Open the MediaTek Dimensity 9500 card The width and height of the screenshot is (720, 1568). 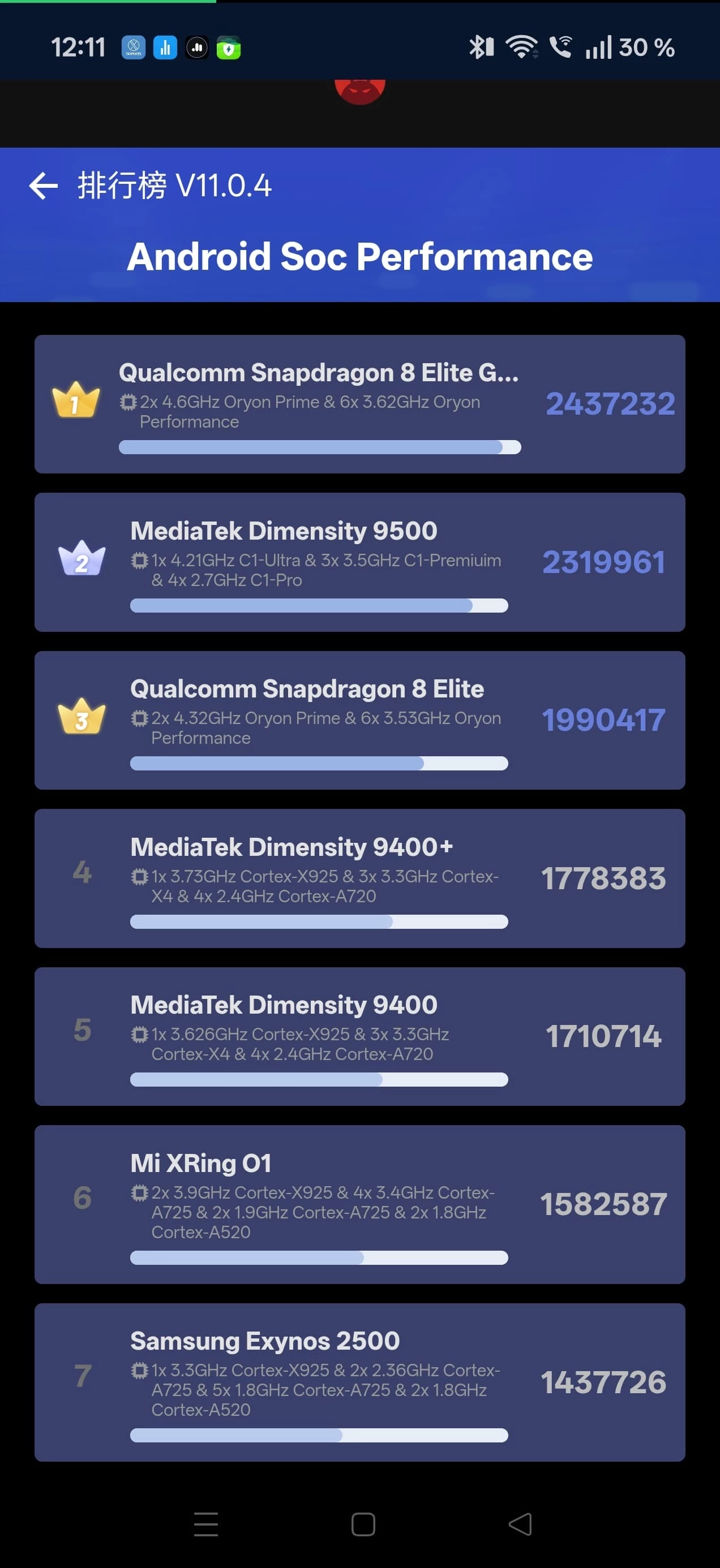point(359,562)
